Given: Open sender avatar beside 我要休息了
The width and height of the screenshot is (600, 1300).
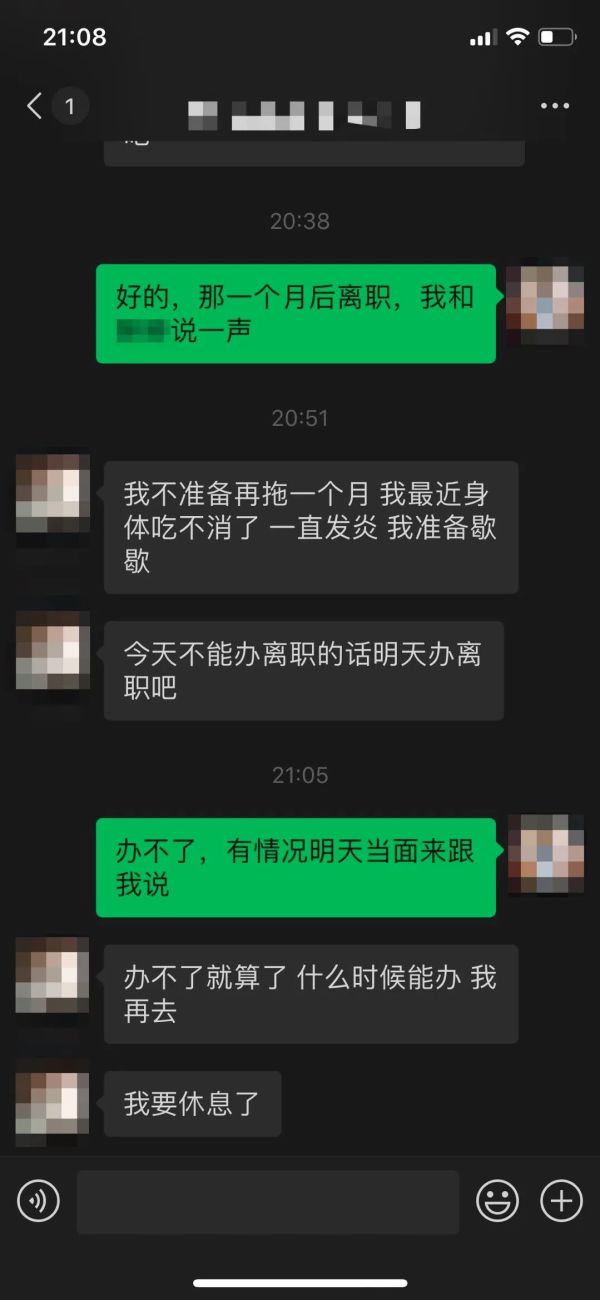Looking at the screenshot, I should point(52,1107).
